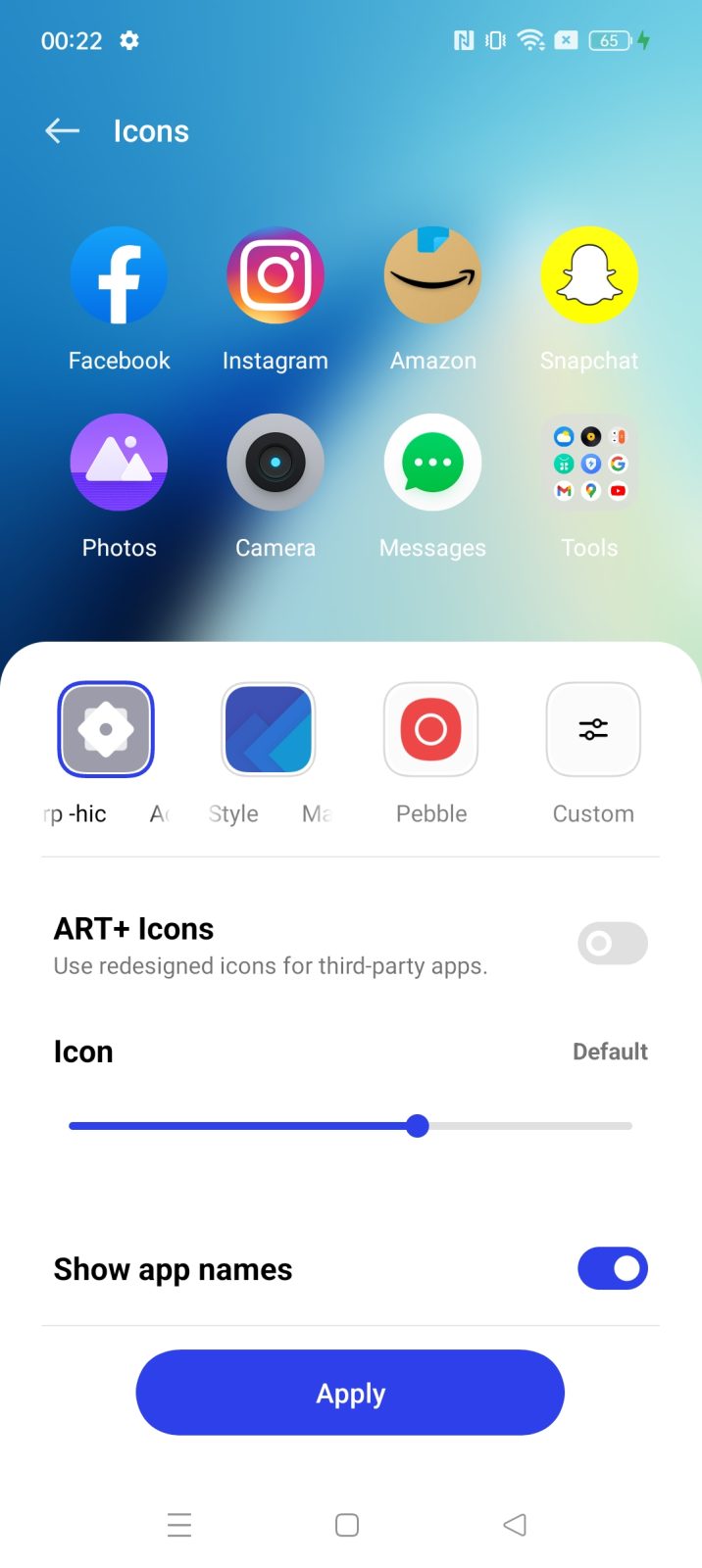Turn off Show app names
Screen dimensions: 702x1568
point(613,1268)
